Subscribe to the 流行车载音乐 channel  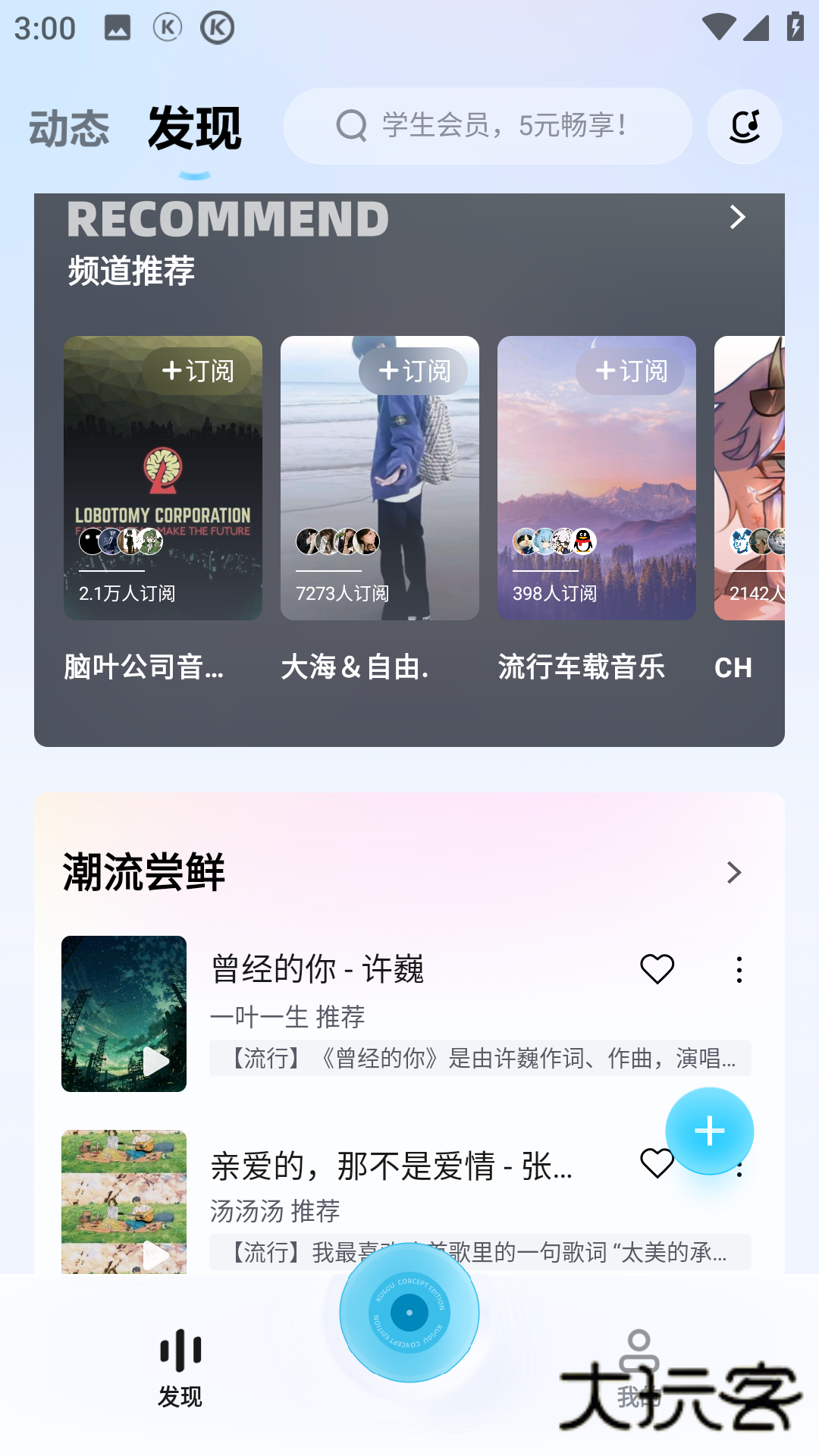coord(630,371)
